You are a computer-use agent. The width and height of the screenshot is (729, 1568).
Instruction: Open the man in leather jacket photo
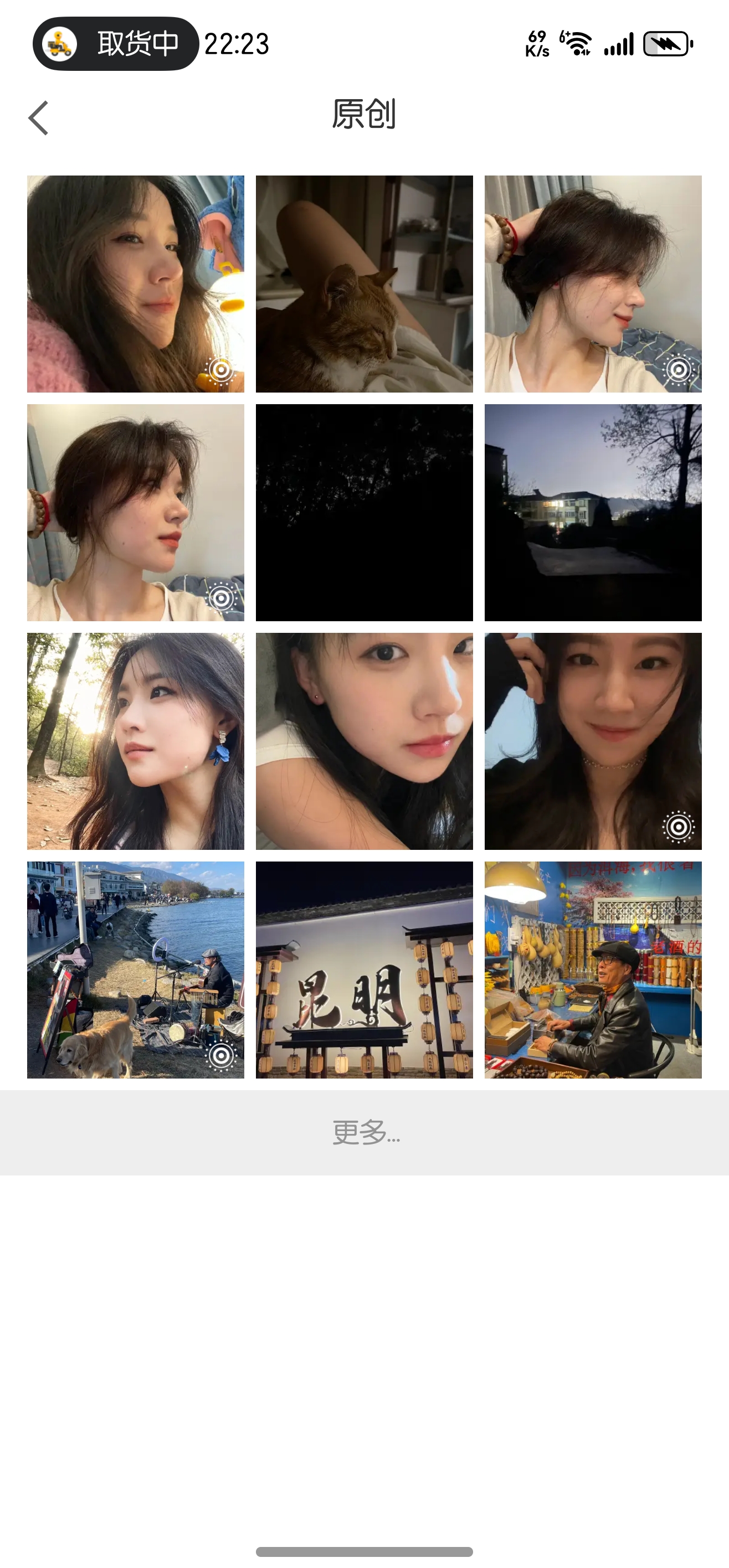593,969
